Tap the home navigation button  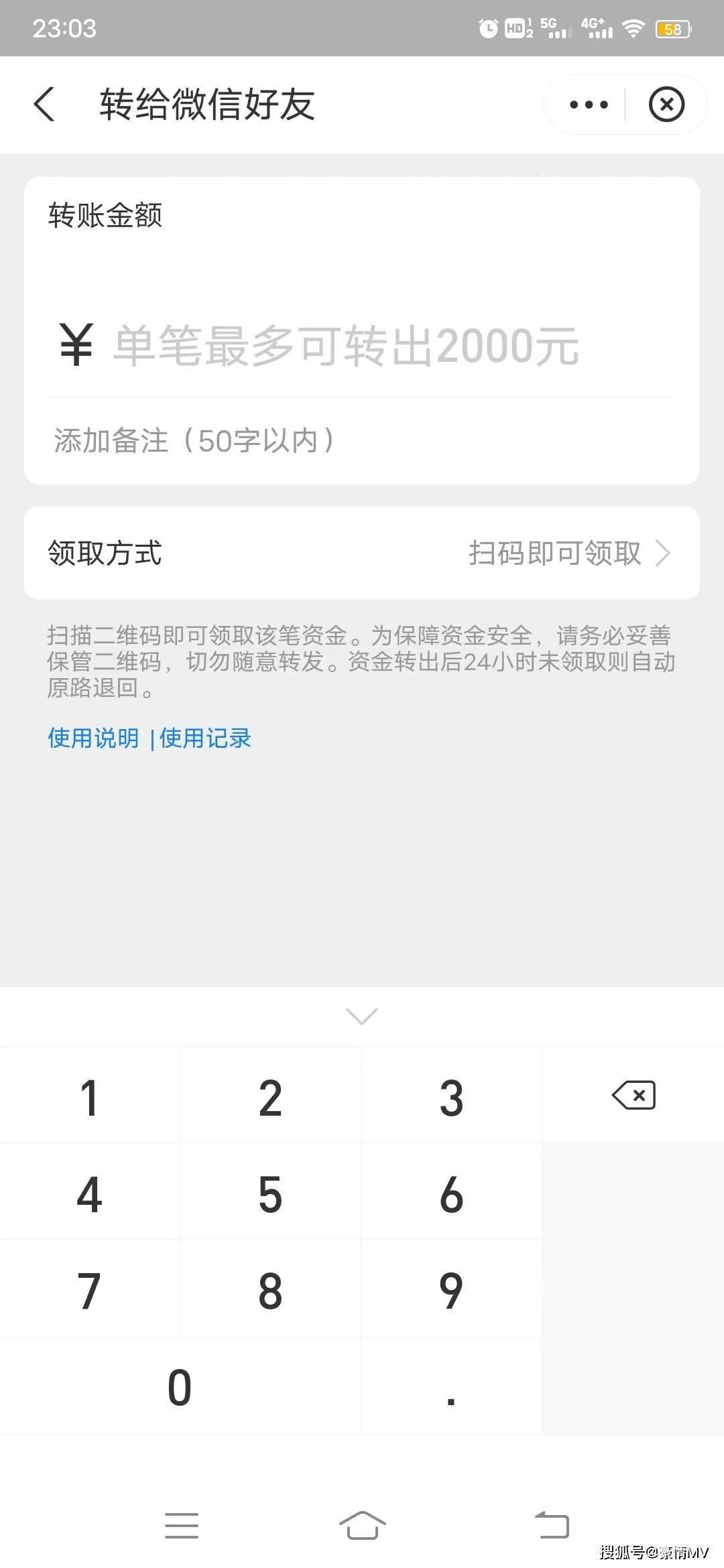[x=361, y=1524]
